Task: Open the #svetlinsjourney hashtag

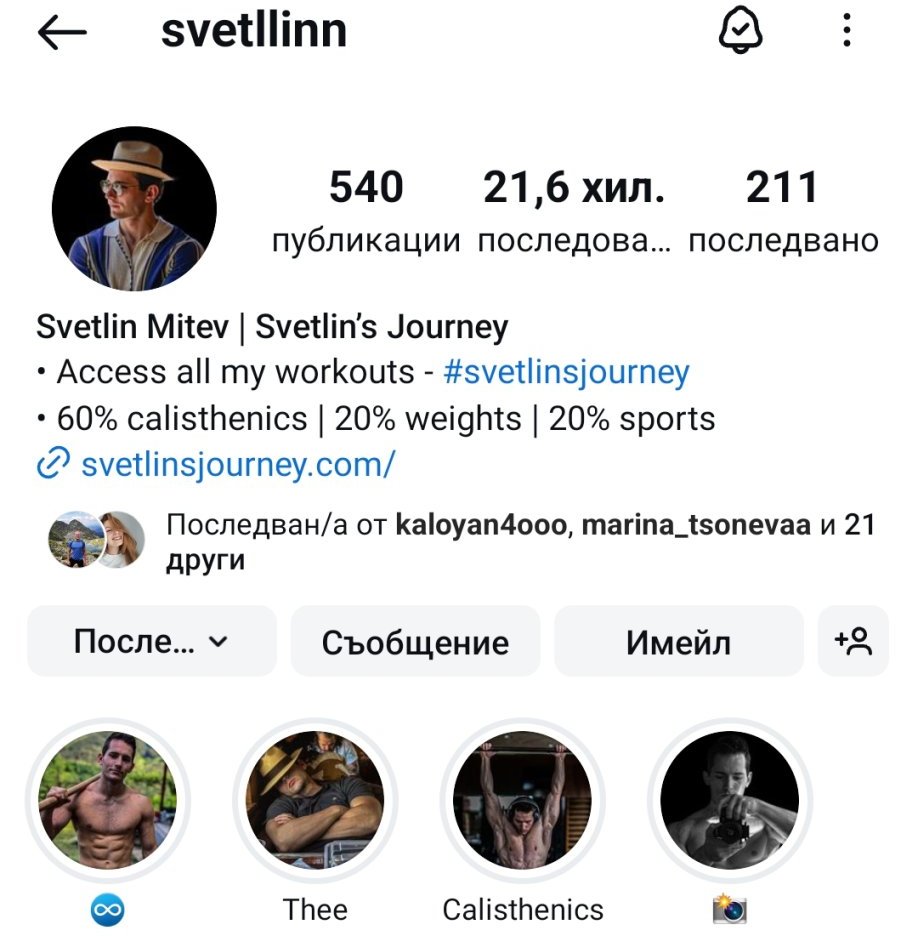Action: [x=566, y=372]
